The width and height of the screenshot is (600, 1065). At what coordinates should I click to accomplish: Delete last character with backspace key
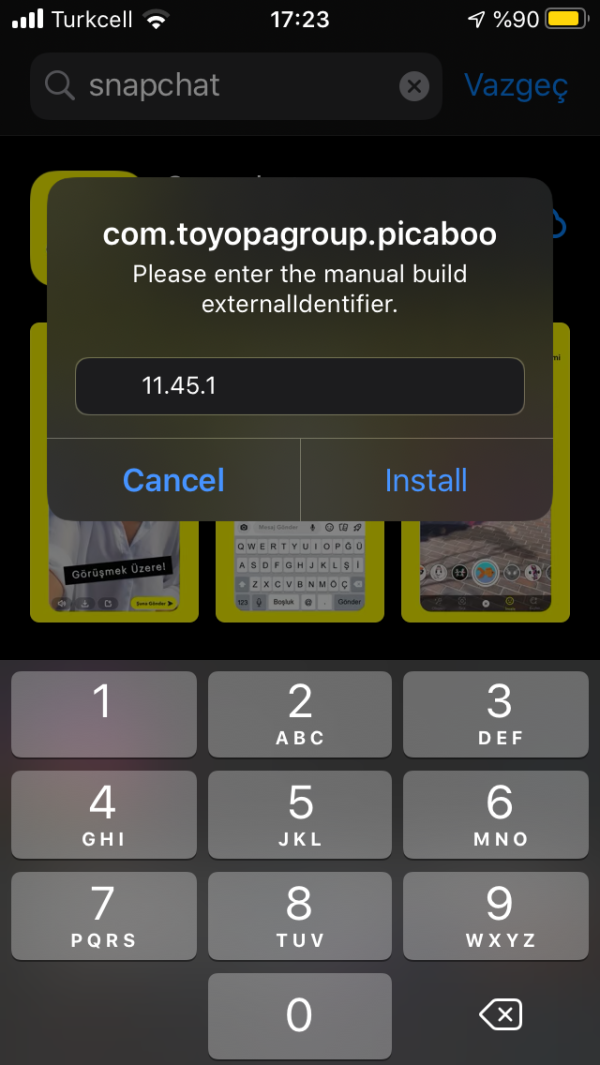499,1016
